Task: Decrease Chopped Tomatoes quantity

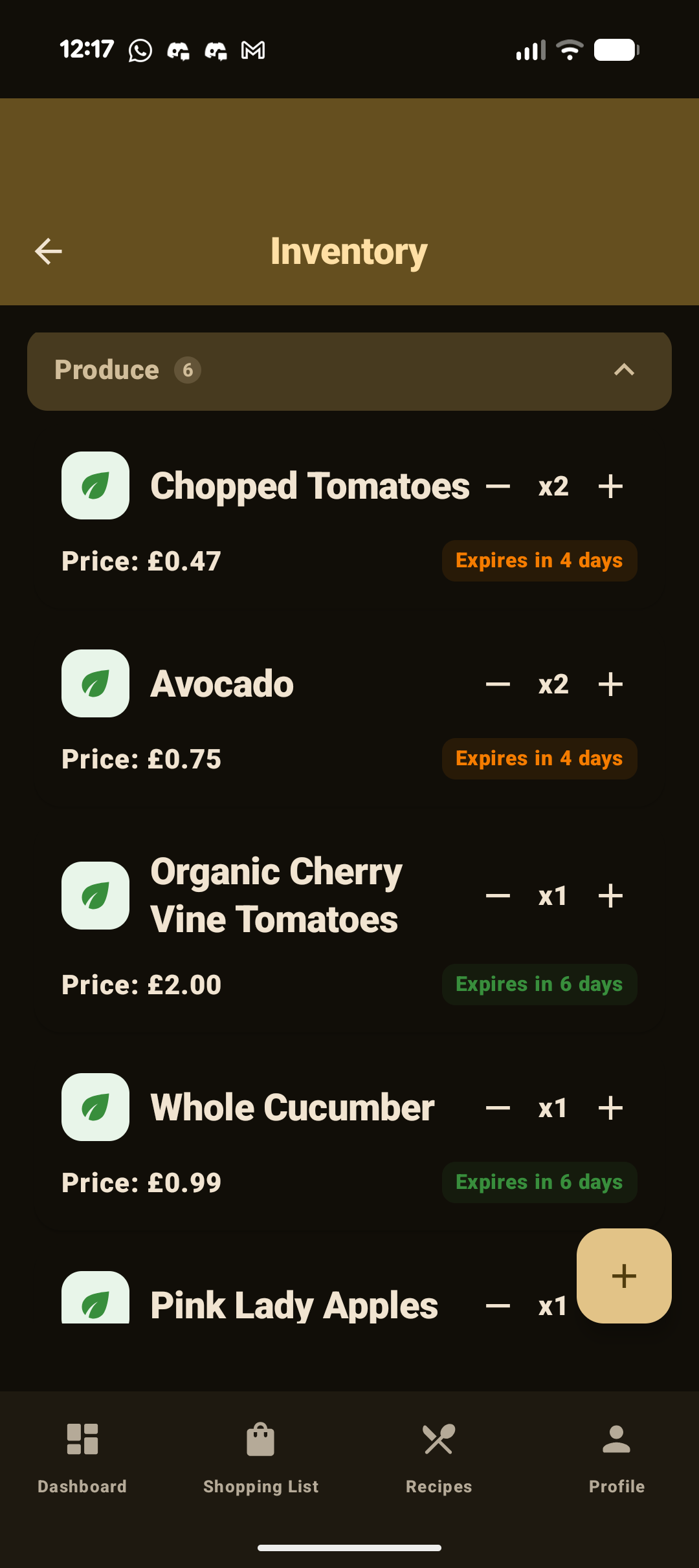Action: pos(498,486)
